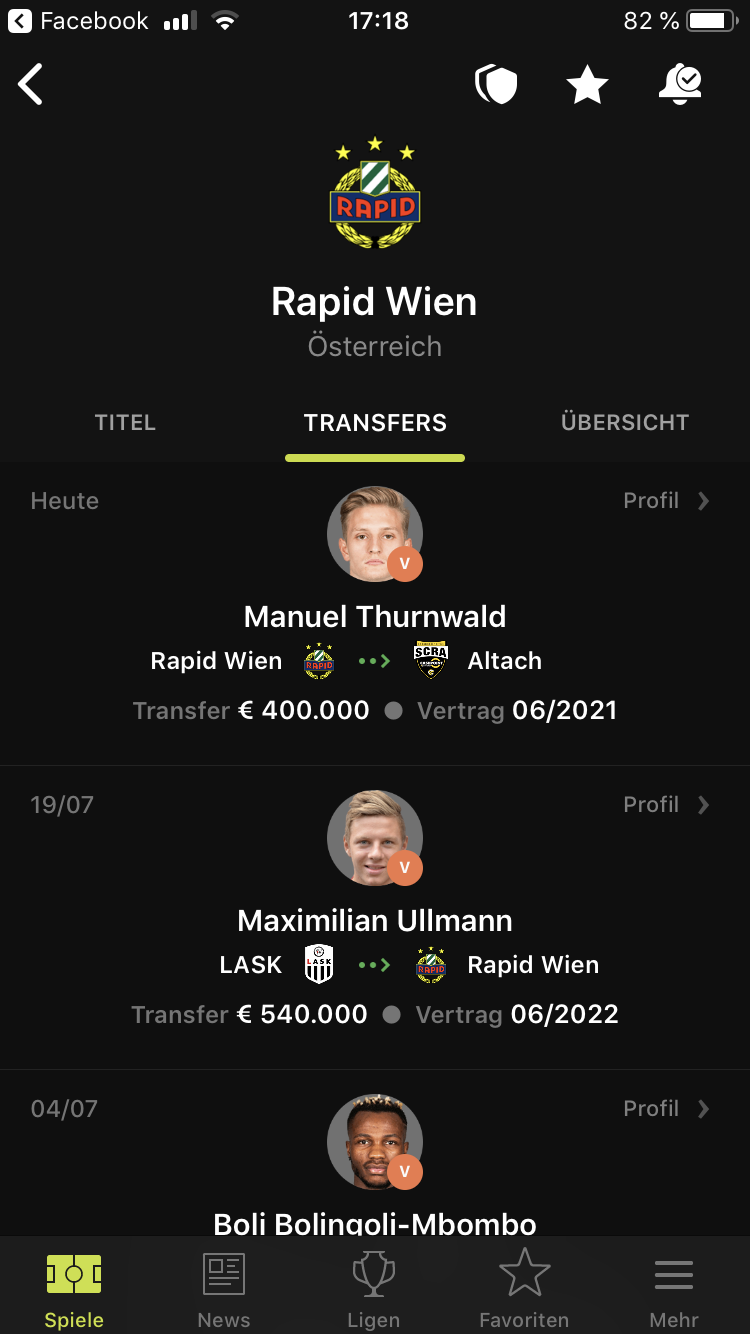Tap Maximilian Ullmann's player photo
Screen dimensions: 750x1334
click(375, 838)
